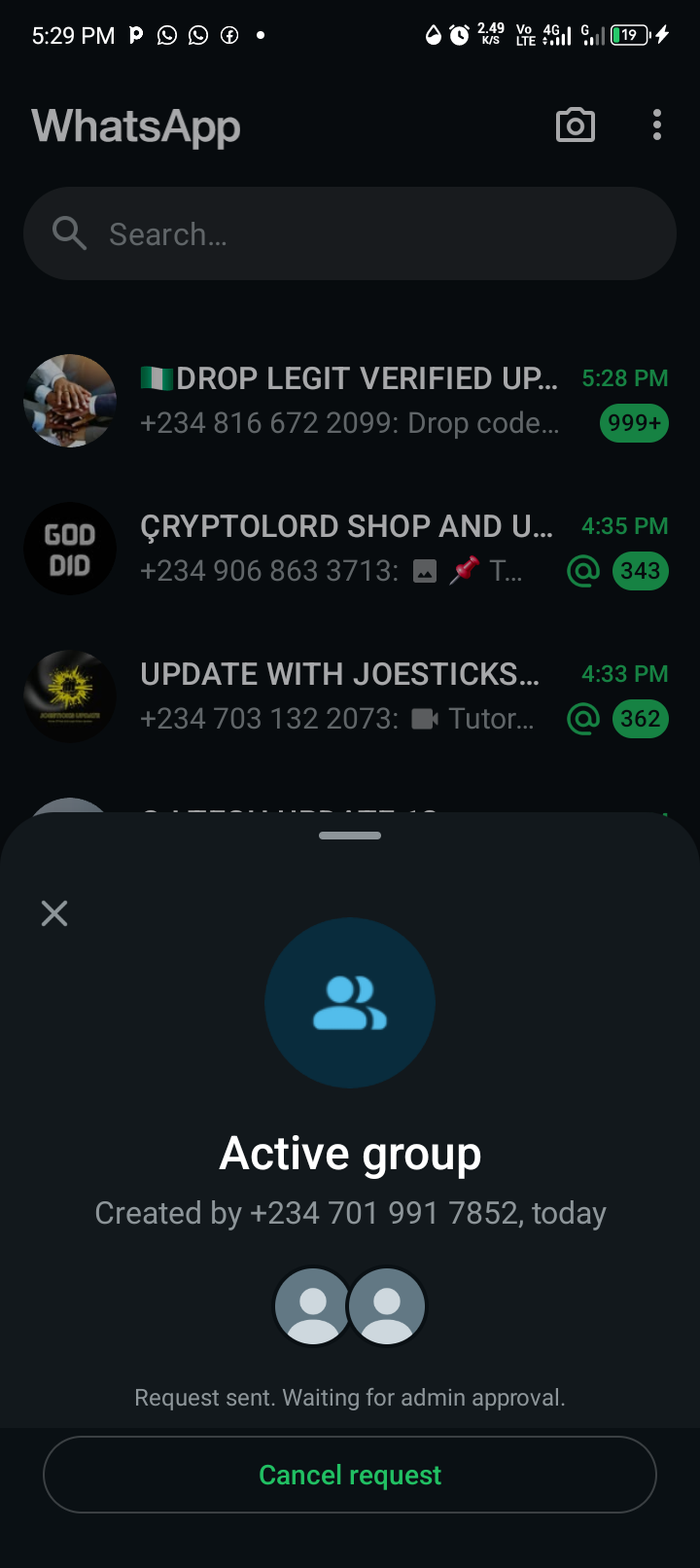
Task: Close the Active group sheet
Action: click(x=54, y=913)
